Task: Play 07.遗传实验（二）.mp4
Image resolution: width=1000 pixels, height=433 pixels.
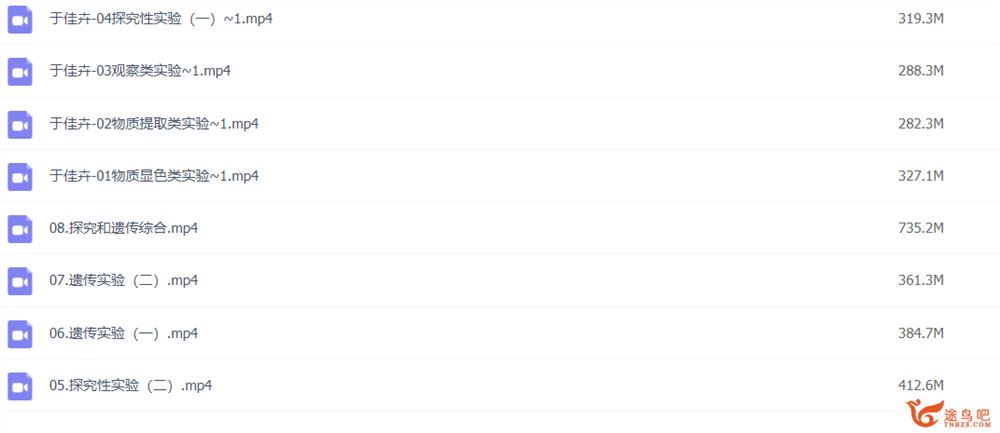Action: (x=123, y=281)
